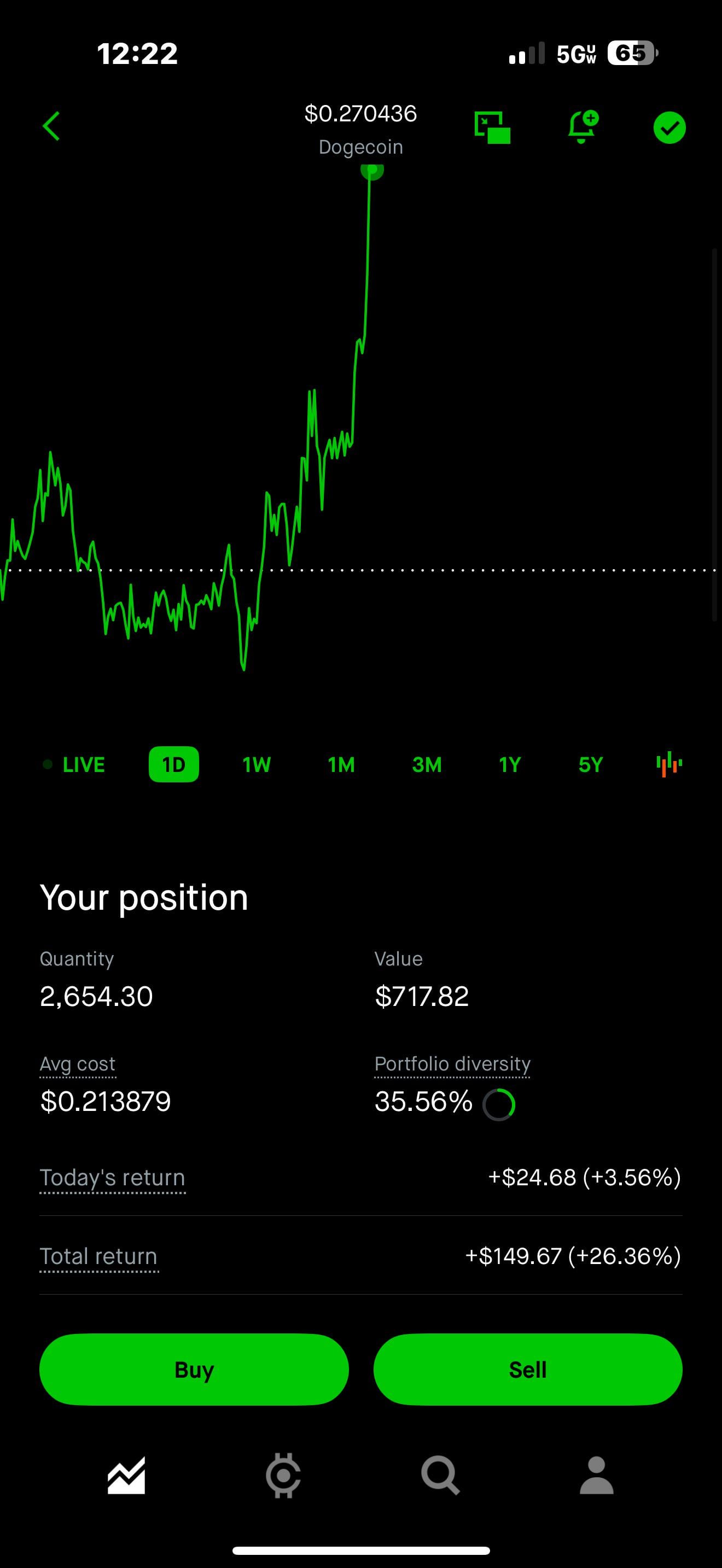The image size is (722, 1568).
Task: Open the crypto tab in bottom bar
Action: [283, 1476]
